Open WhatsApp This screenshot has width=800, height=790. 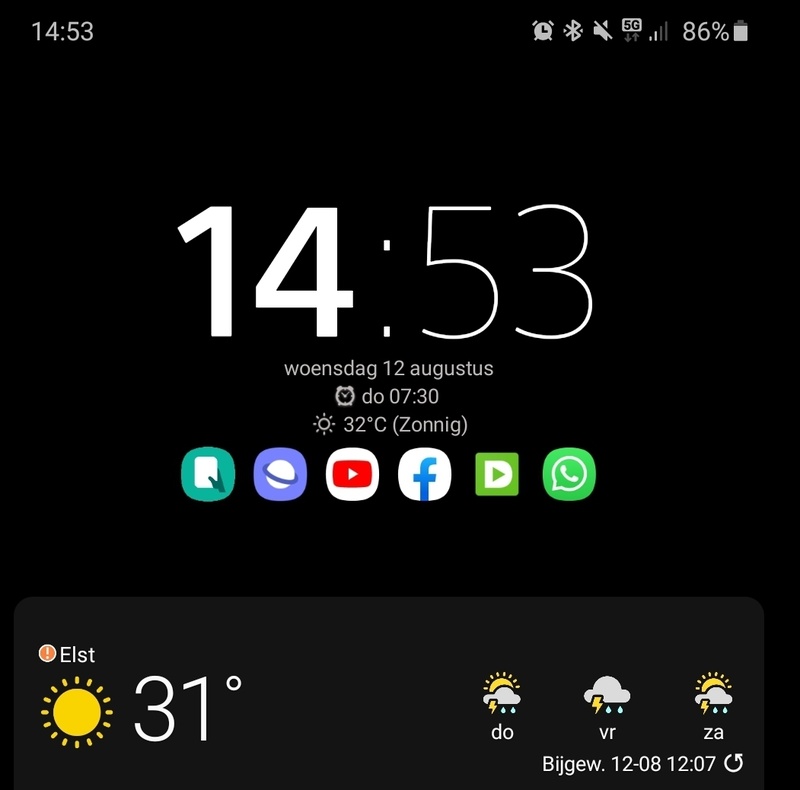tap(569, 474)
